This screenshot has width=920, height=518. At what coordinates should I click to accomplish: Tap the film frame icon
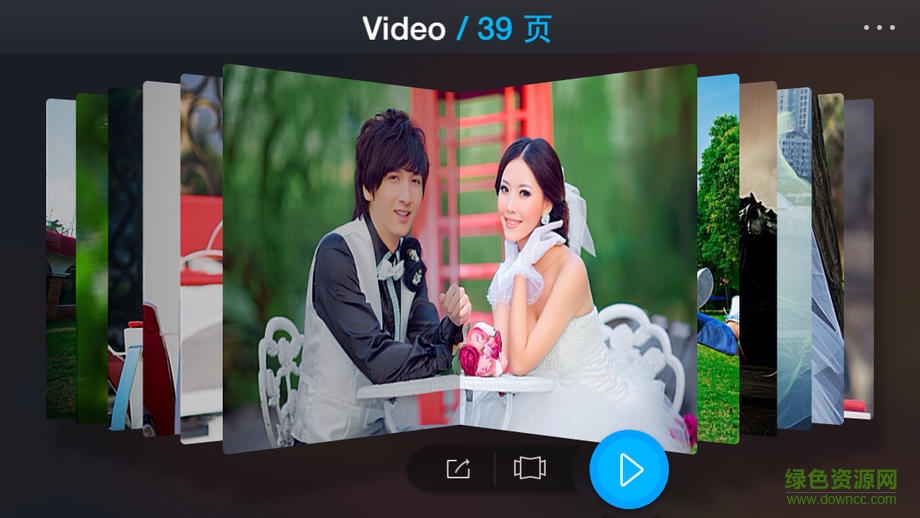529,469
